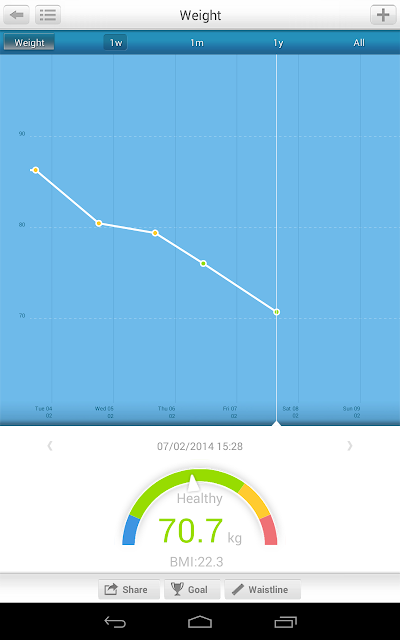Image resolution: width=400 pixels, height=640 pixels.
Task: Show All time data
Action: click(x=359, y=42)
